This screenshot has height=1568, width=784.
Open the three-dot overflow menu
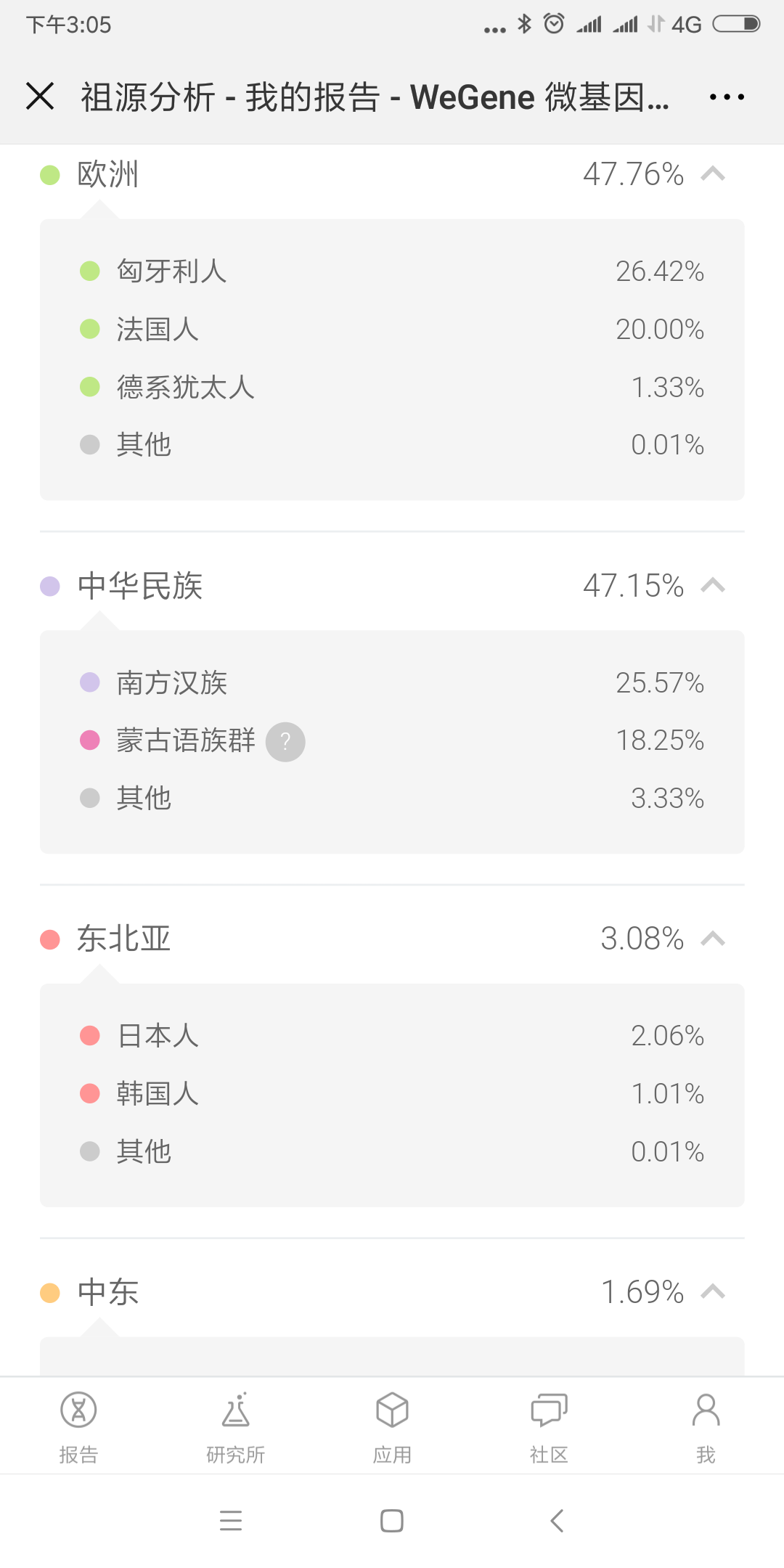[x=727, y=97]
